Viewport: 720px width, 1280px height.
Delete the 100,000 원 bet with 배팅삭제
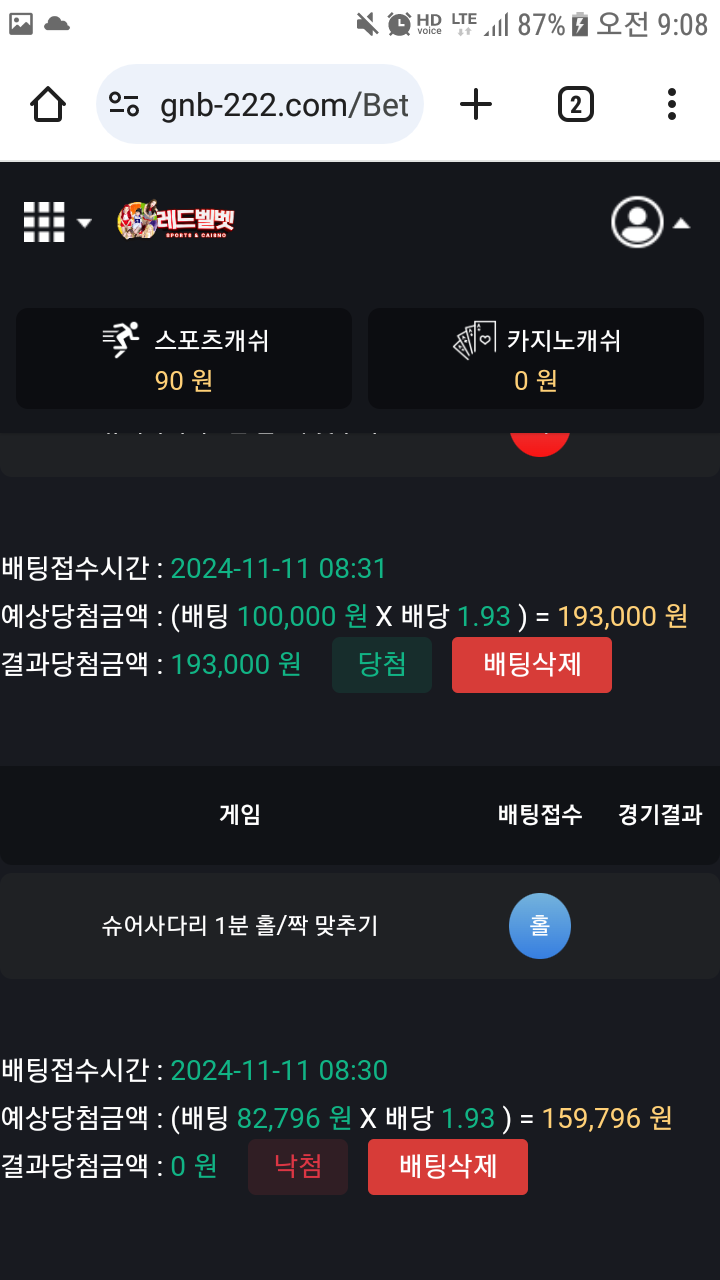[x=531, y=665]
